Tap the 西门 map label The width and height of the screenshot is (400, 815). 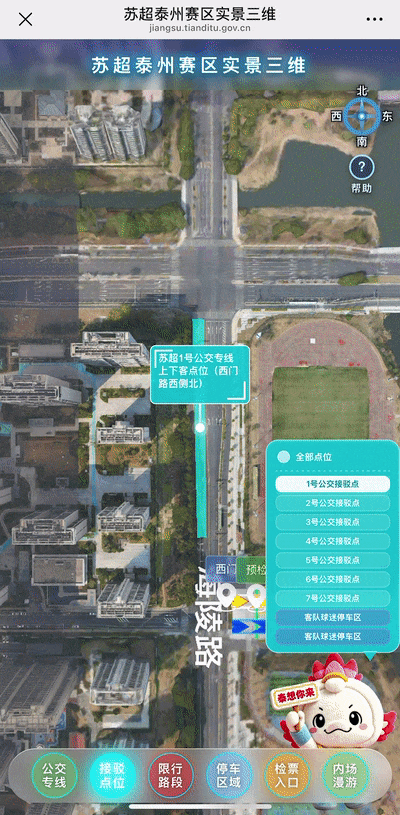click(222, 569)
